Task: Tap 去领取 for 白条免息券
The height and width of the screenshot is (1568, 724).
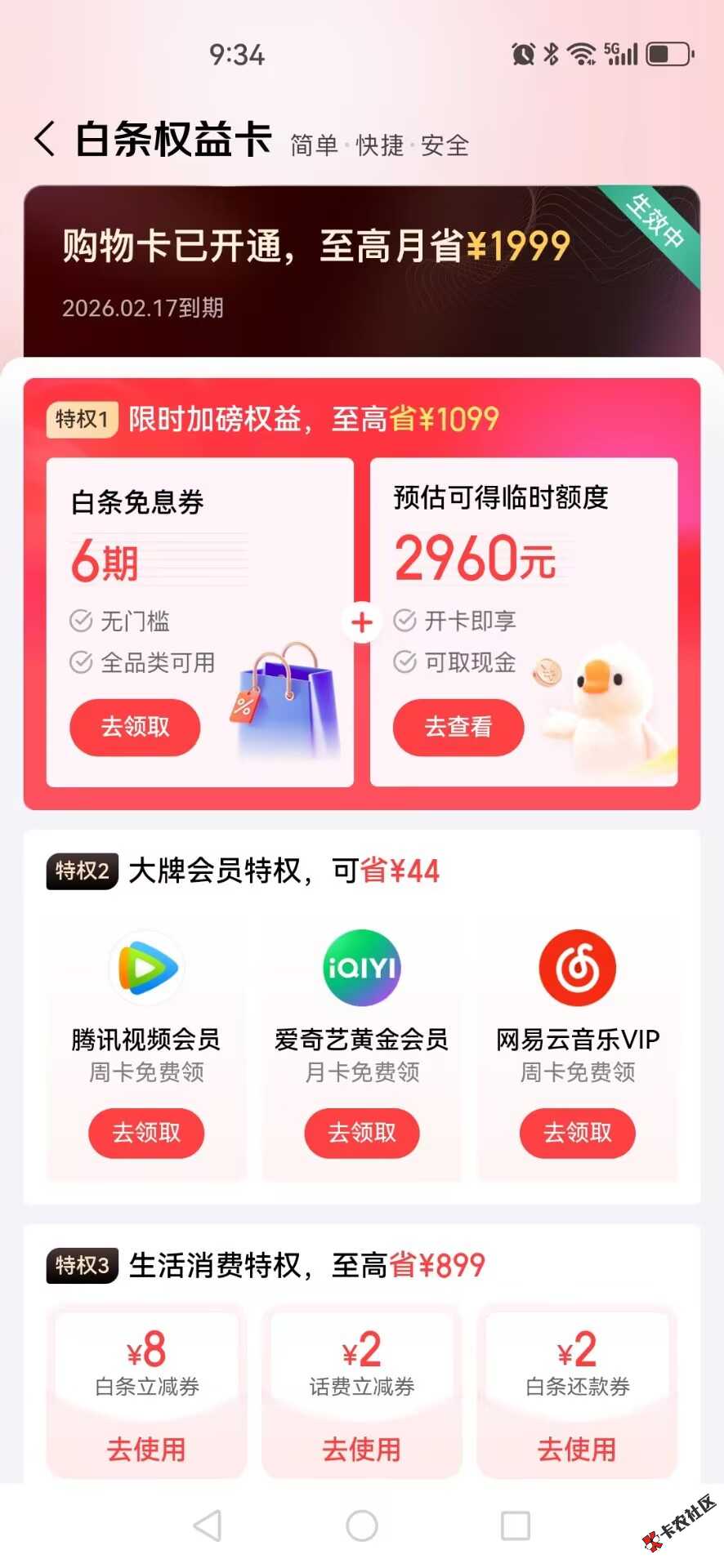Action: [x=135, y=727]
